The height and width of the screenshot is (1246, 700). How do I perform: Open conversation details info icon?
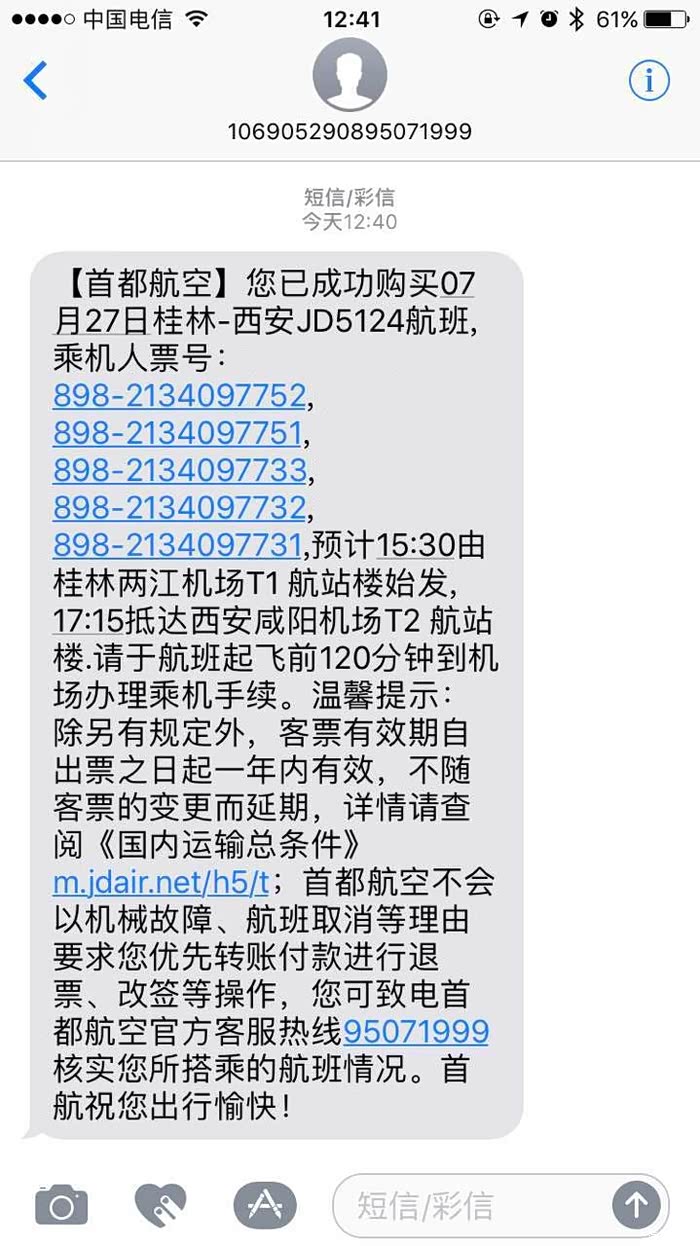[x=649, y=80]
